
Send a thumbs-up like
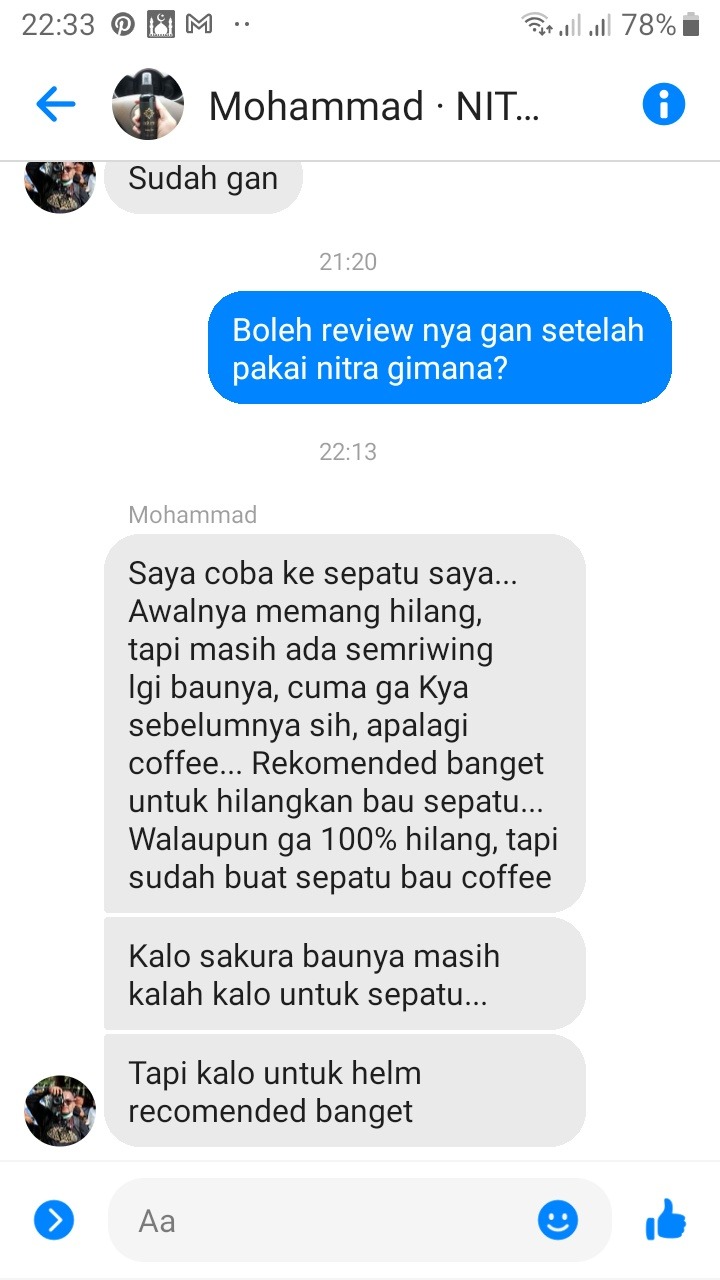pyautogui.click(x=665, y=1220)
